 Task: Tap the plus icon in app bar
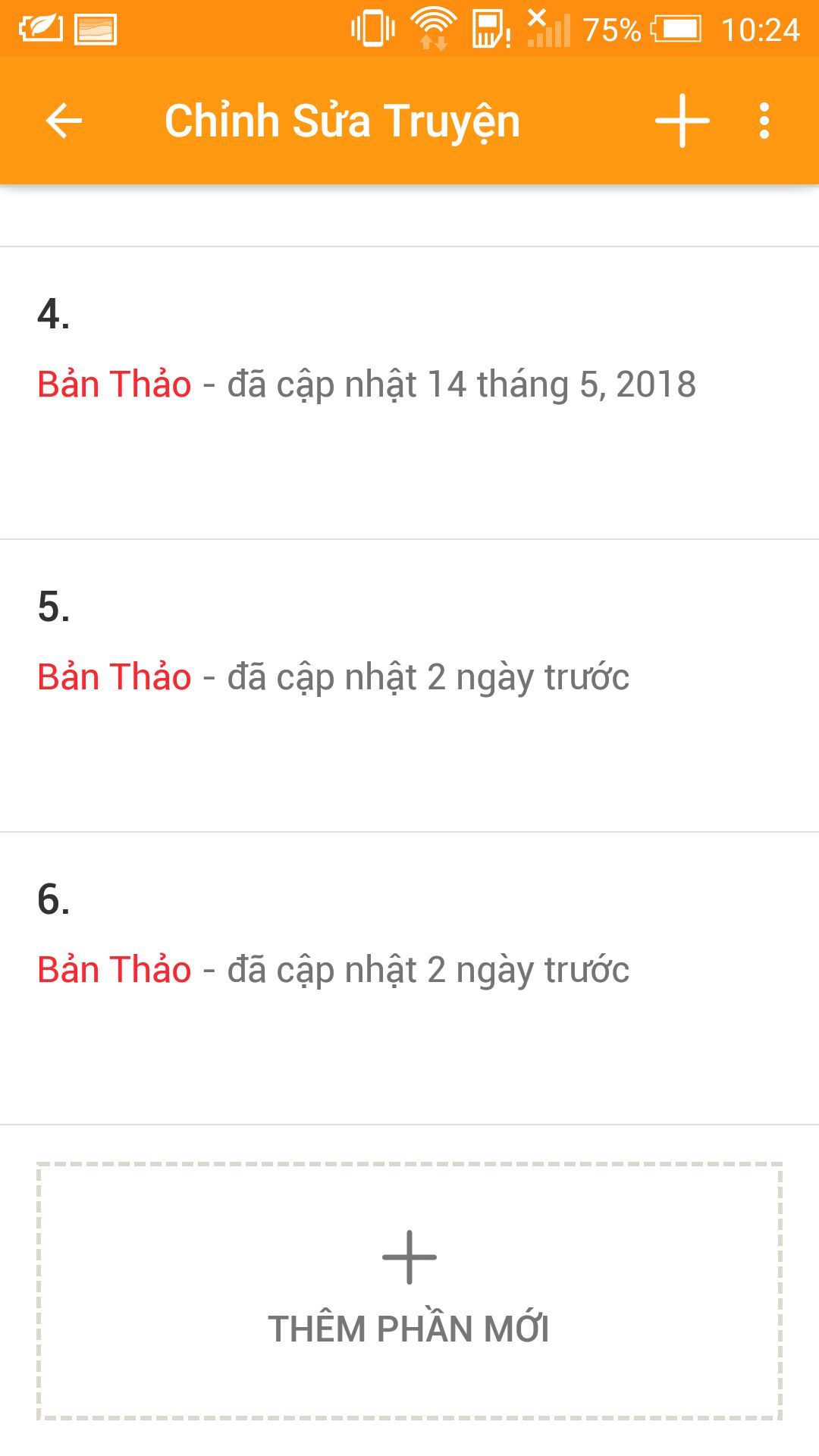pyautogui.click(x=682, y=121)
